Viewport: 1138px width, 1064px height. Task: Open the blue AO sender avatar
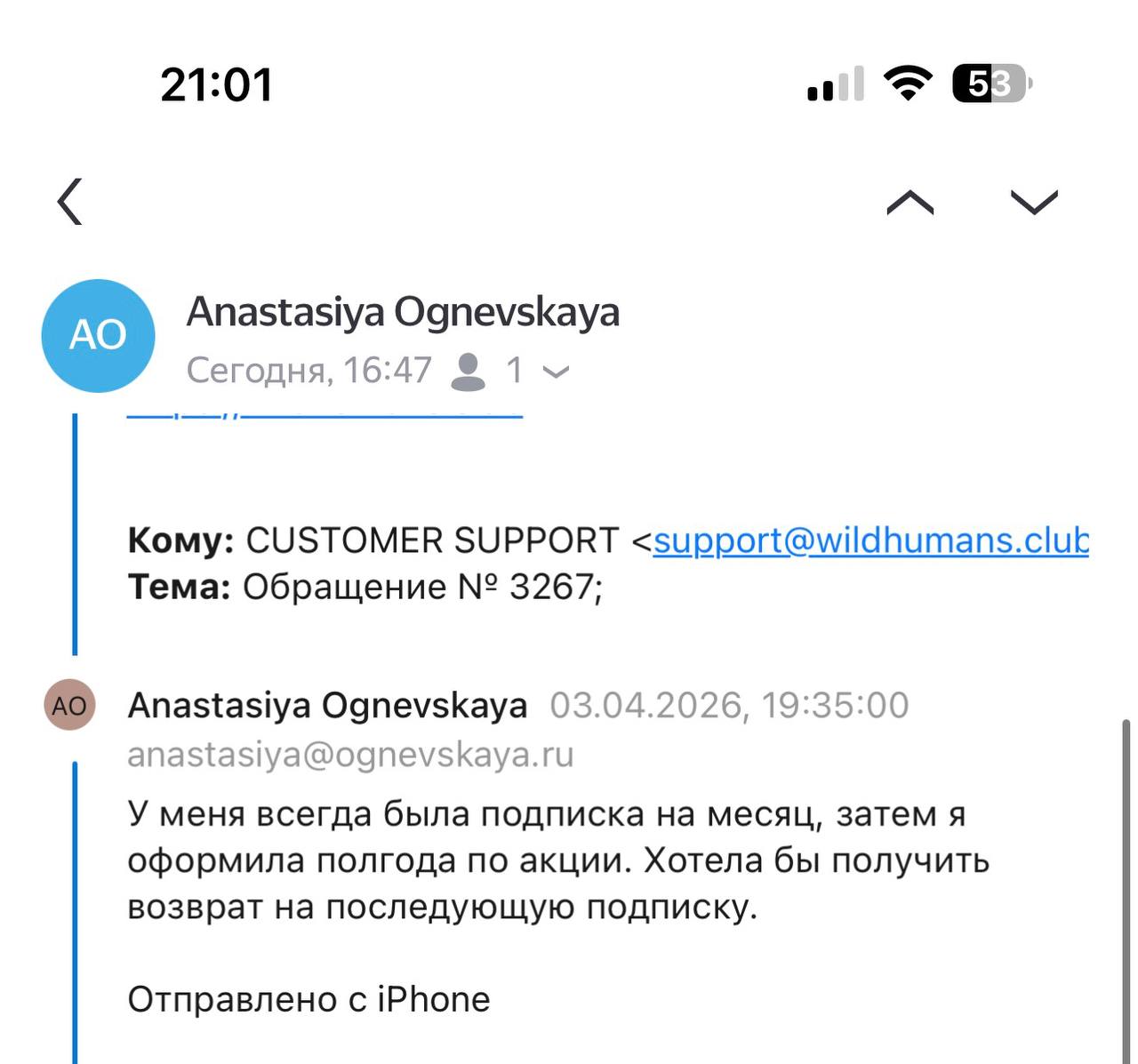99,336
